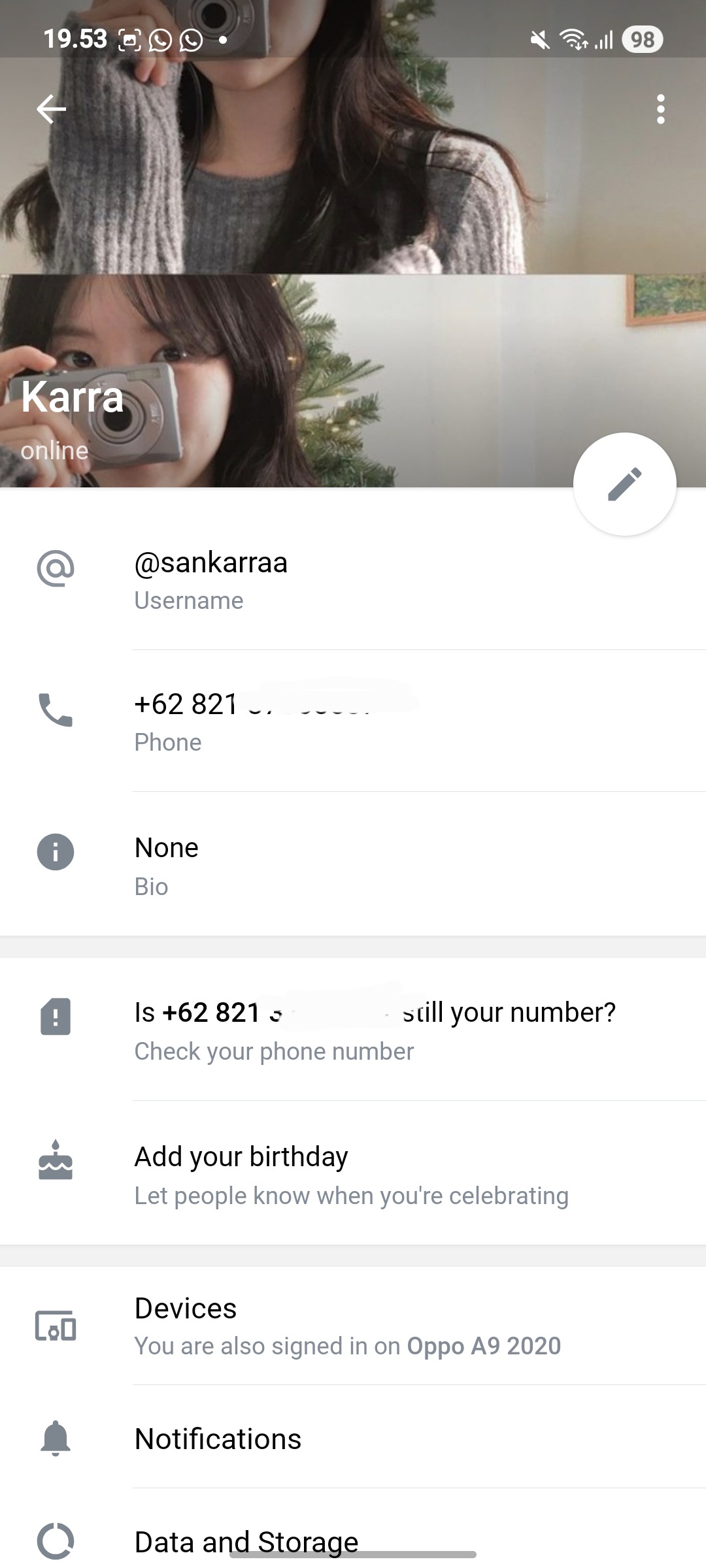Open the three-dot overflow menu

[x=660, y=109]
